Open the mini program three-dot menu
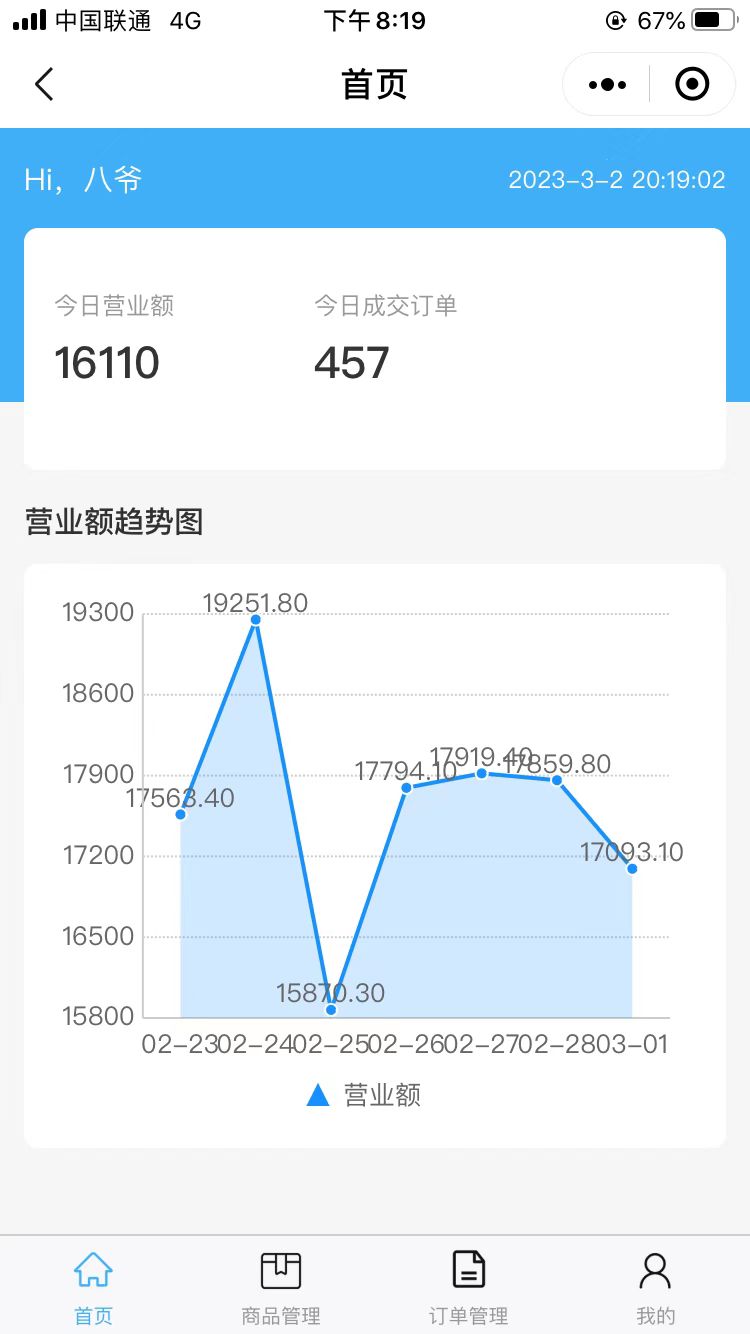 click(607, 85)
